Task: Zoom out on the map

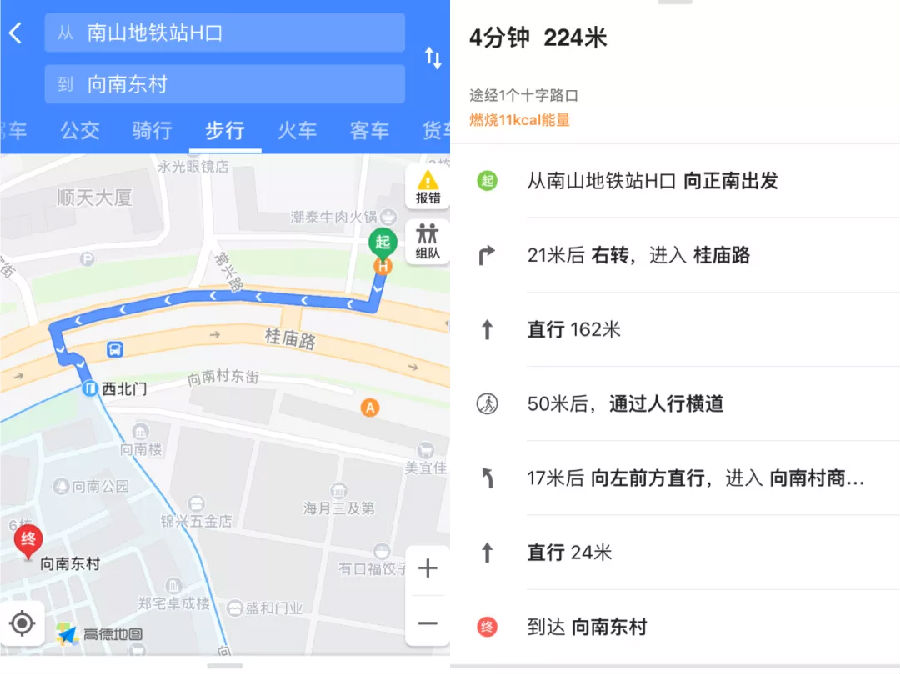Action: 428,623
